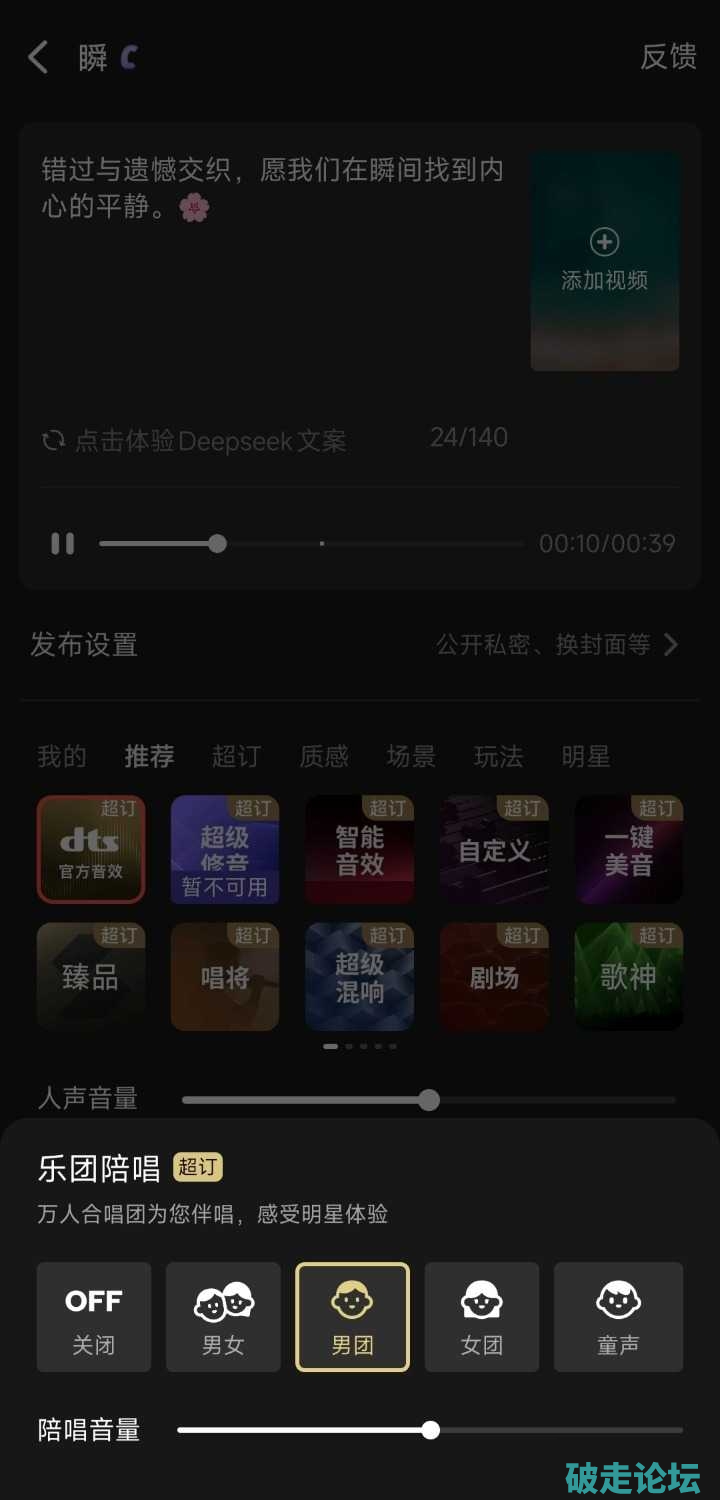Switch to the 场景 effects tab
Image resolution: width=720 pixels, height=1500 pixels.
411,757
